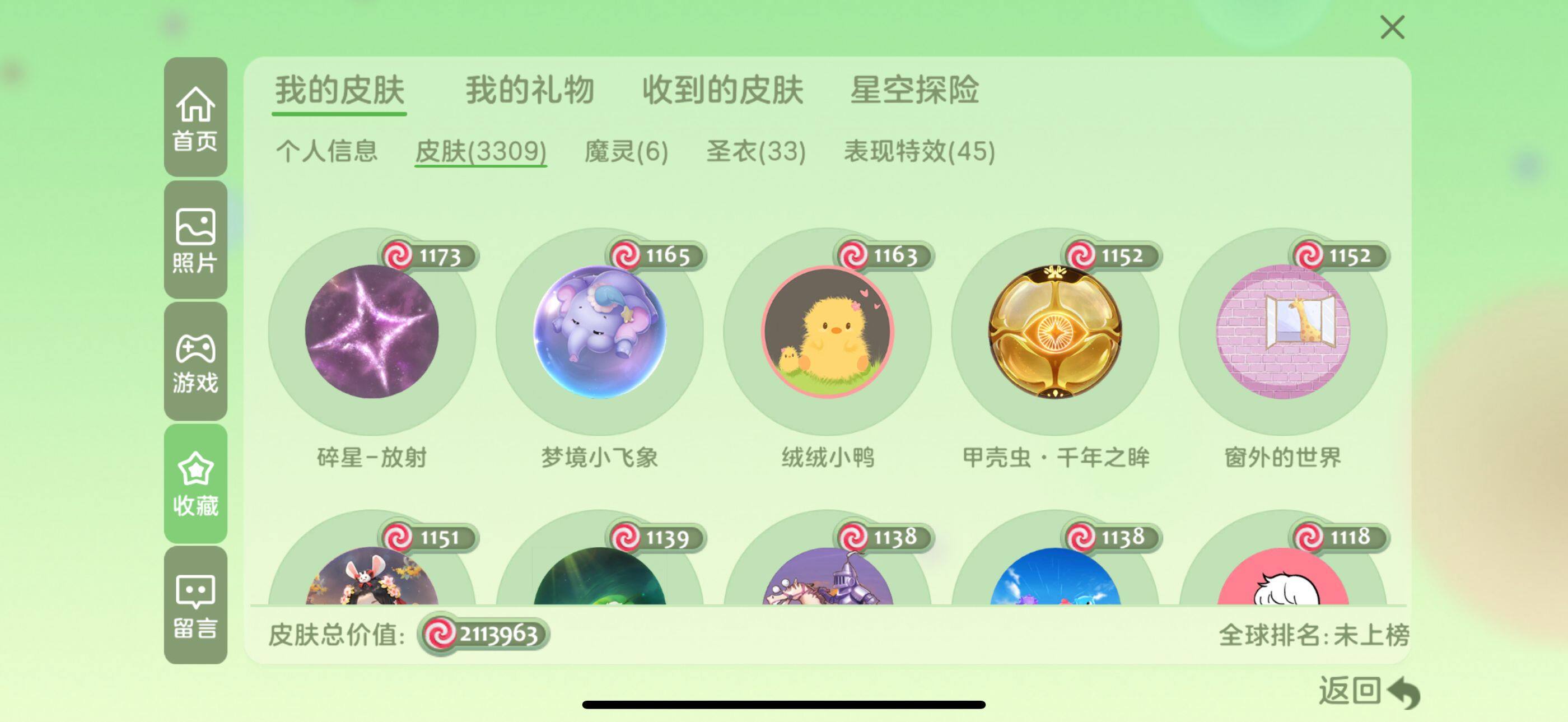The height and width of the screenshot is (722, 1568).
Task: Tap the 返回 back button
Action: tap(1368, 692)
